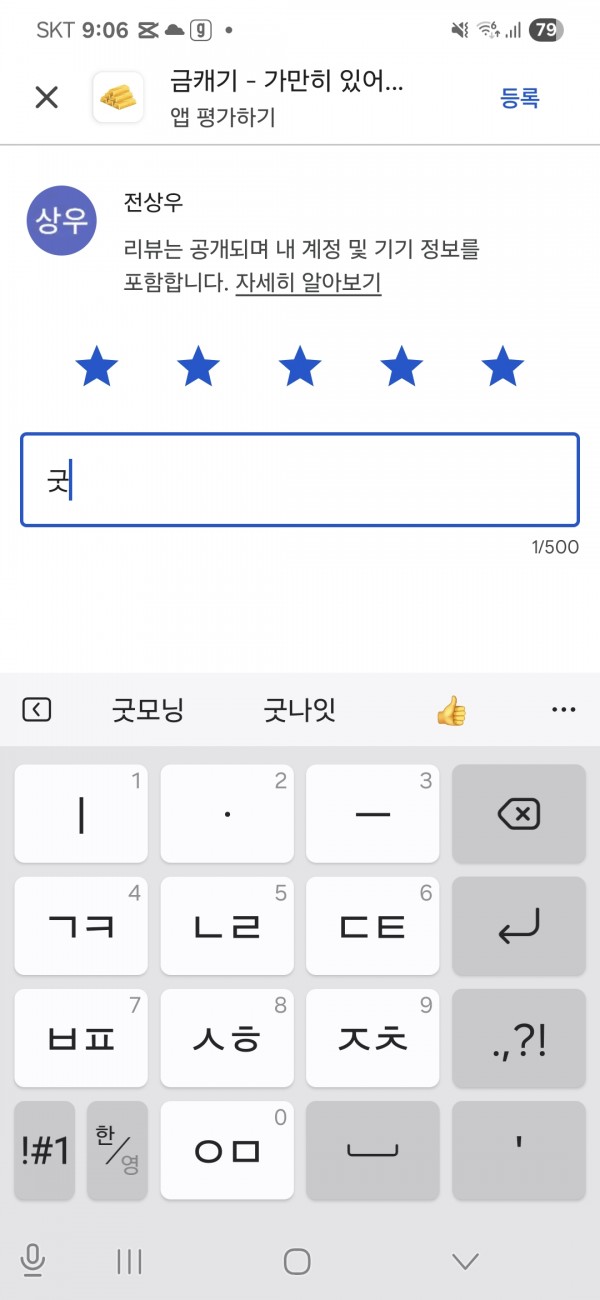Hit the backspace key
This screenshot has height=1300, width=600.
click(519, 814)
